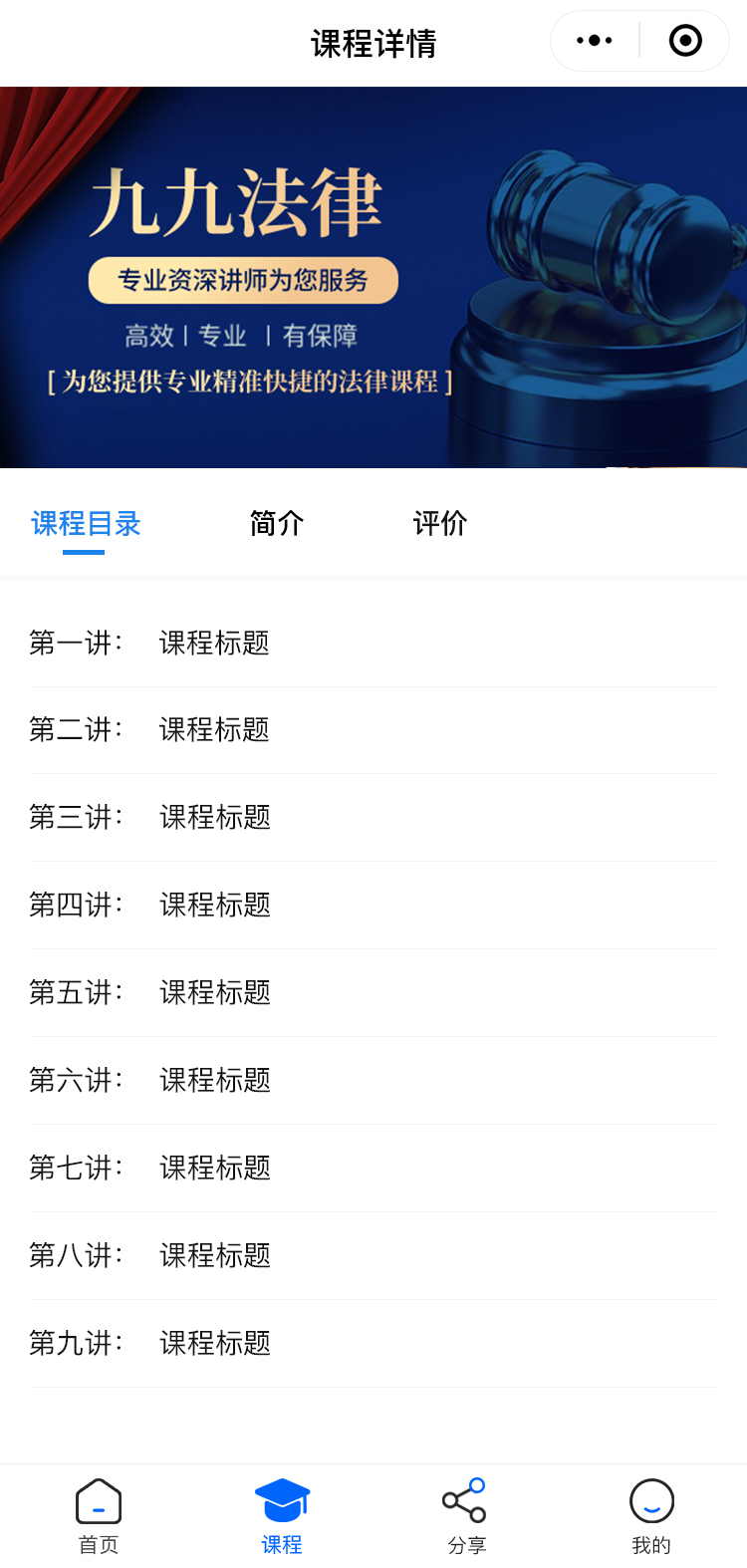This screenshot has height=1568, width=747.
Task: Open lesson 第七讲
Action: coord(373,1169)
